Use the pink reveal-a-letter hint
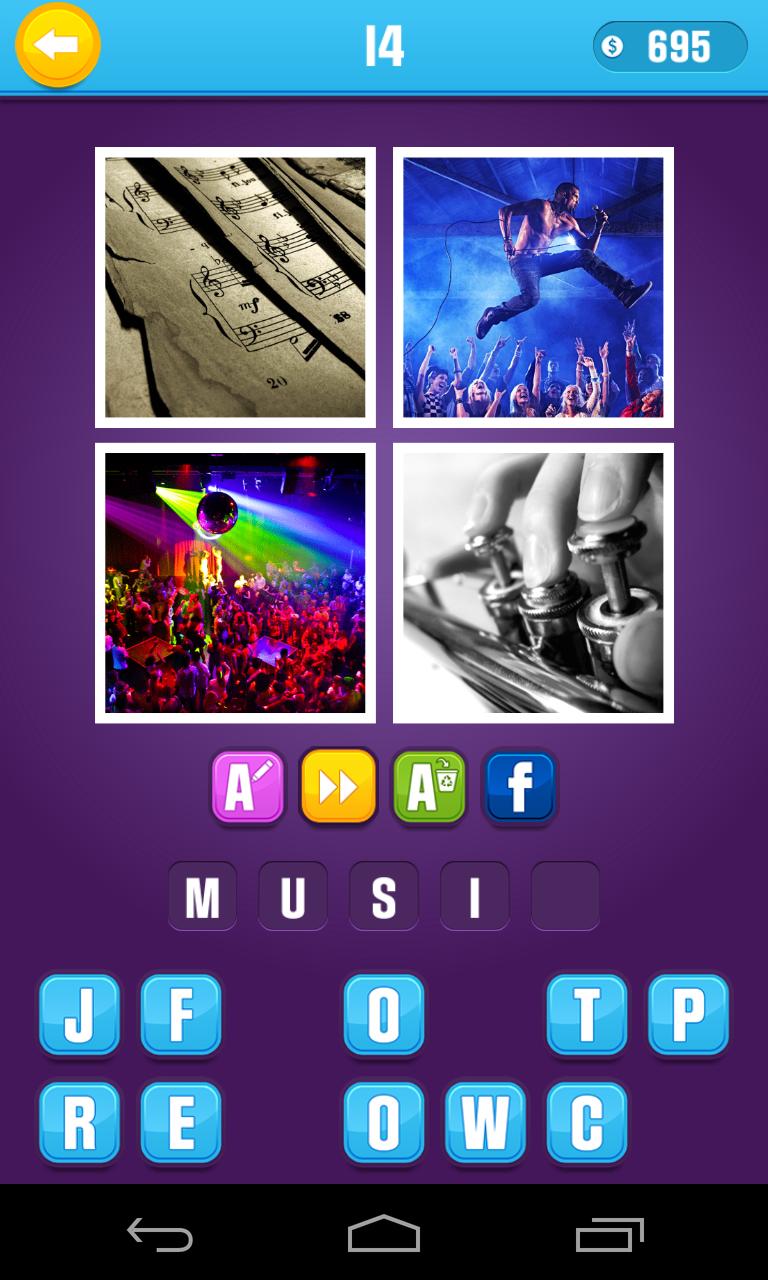Viewport: 768px width, 1280px height. 247,787
